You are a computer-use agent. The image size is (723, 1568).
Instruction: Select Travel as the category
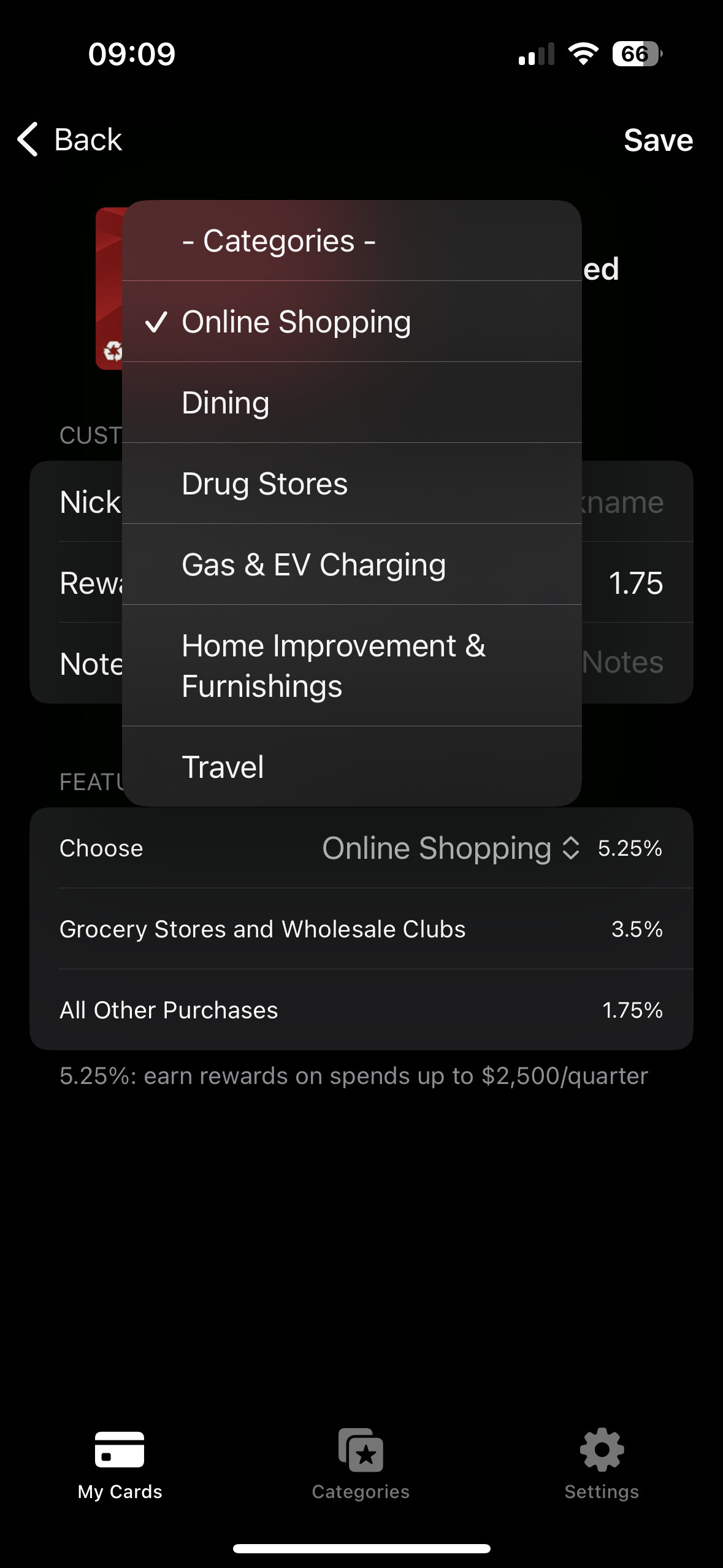tap(223, 767)
